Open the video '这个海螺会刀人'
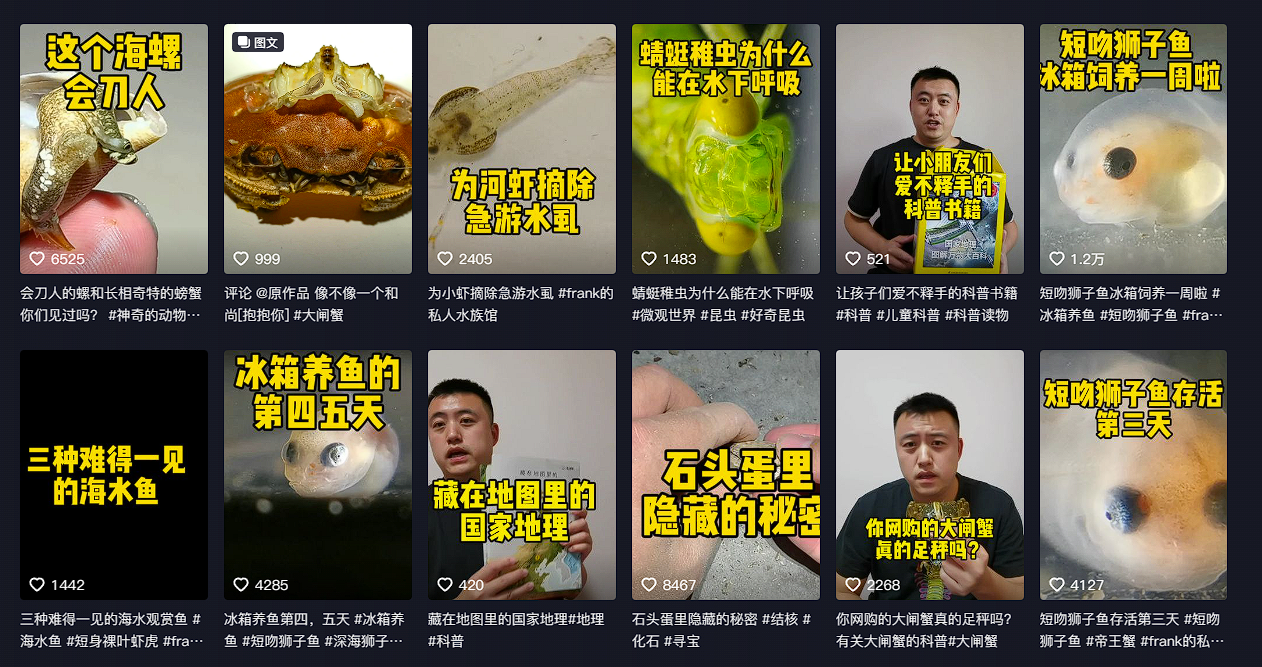1262x667 pixels. coord(114,149)
